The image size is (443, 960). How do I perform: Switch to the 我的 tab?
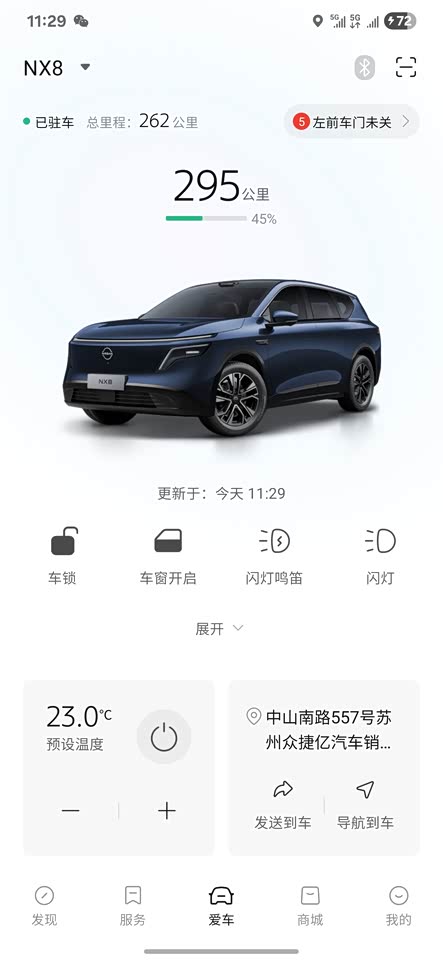point(399,906)
